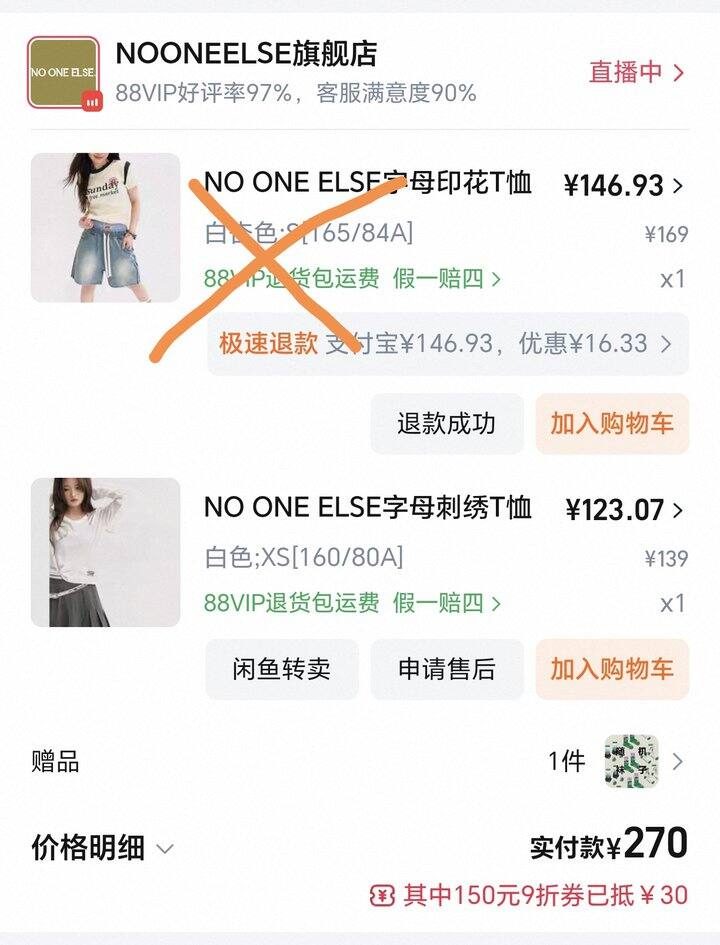The image size is (720, 945).
Task: Add 字母印花T恤 to cart with 加入购物车
Action: point(611,423)
